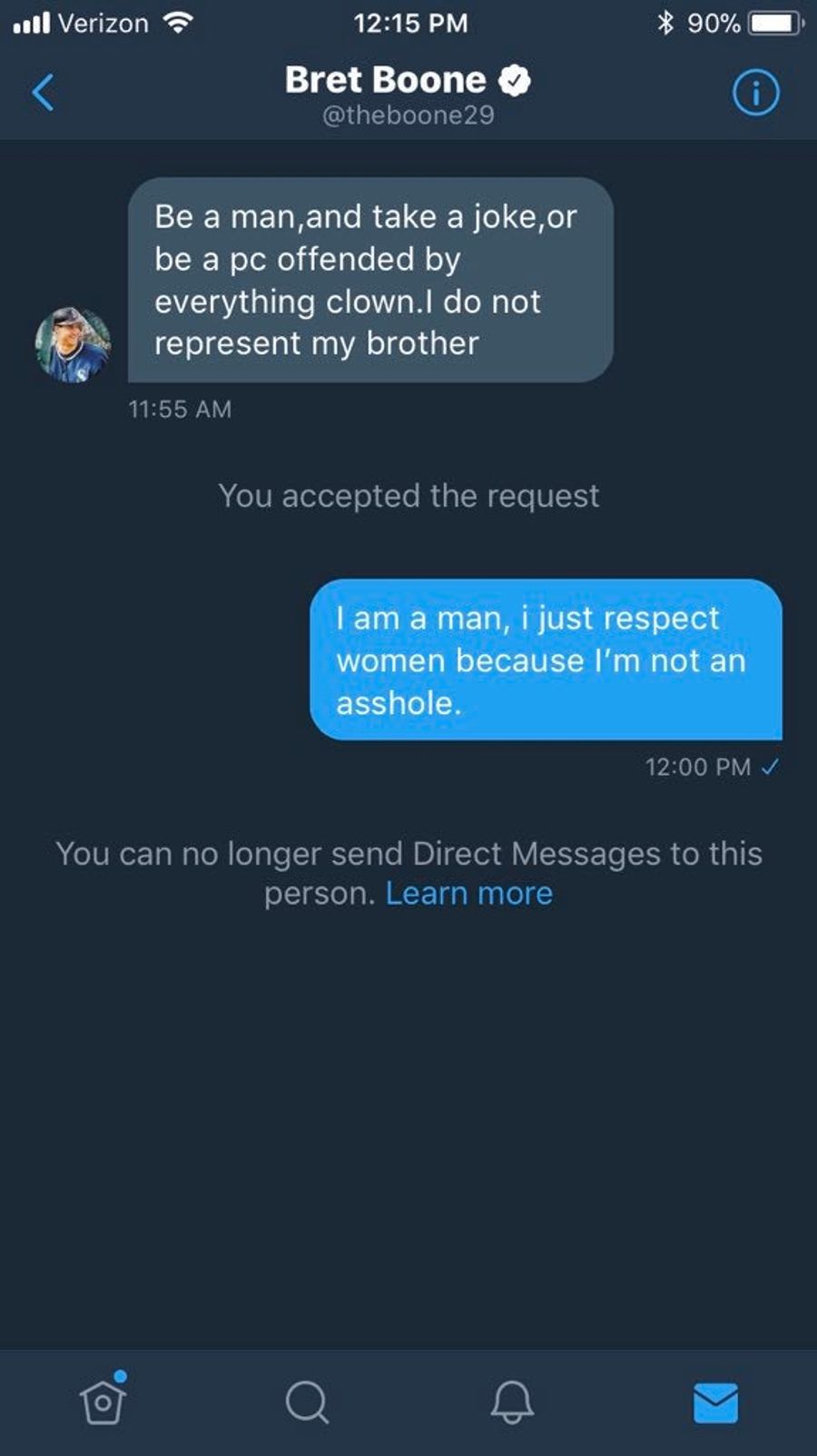817x1456 pixels.
Task: Open the Search tab
Action: tap(307, 1402)
